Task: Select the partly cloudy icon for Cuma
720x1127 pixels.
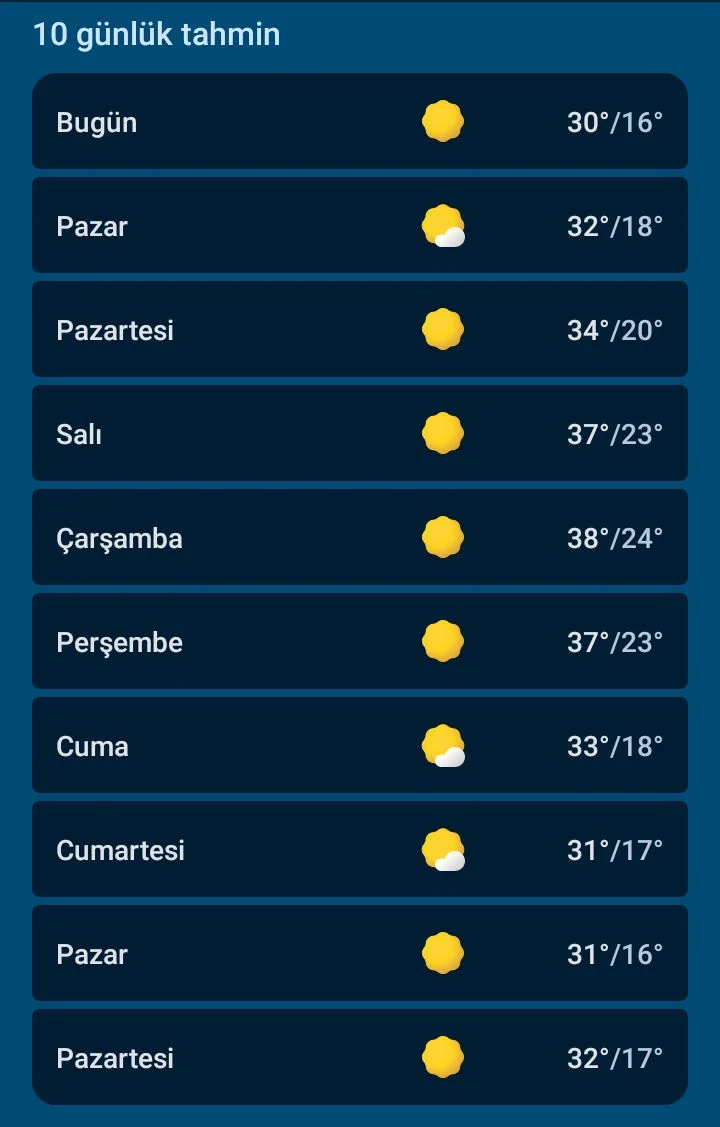Action: [x=443, y=746]
